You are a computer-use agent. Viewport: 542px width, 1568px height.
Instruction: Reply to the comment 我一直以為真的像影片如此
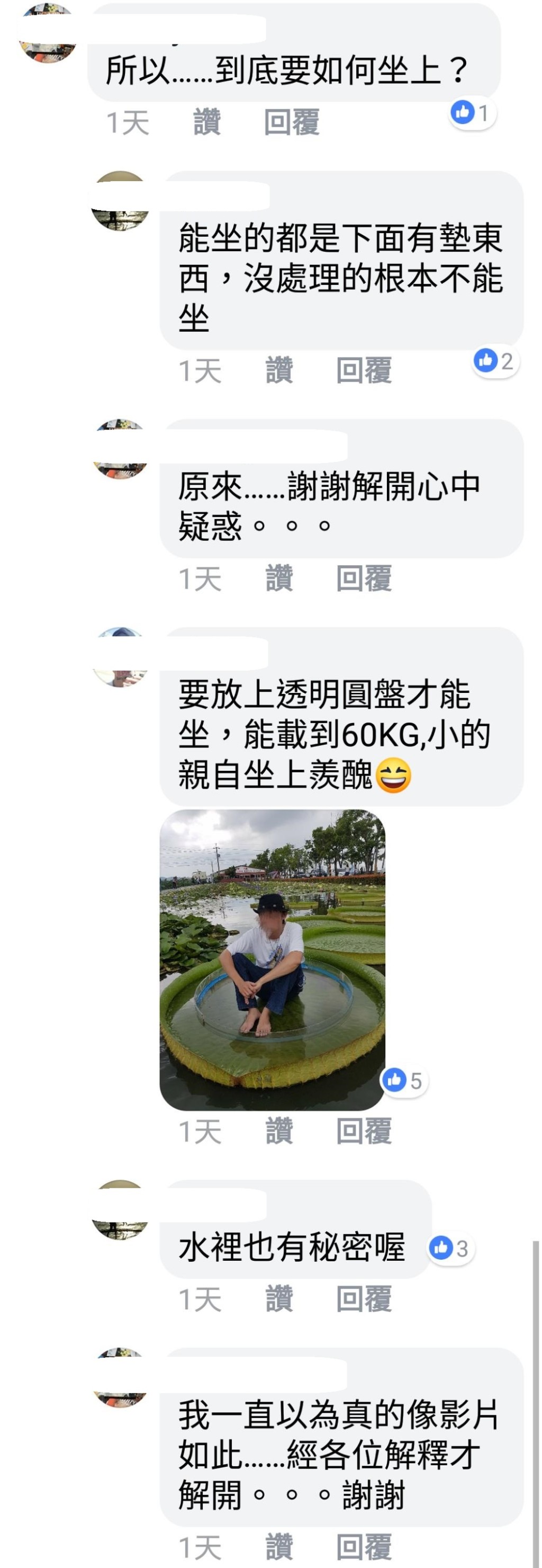click(x=364, y=1547)
